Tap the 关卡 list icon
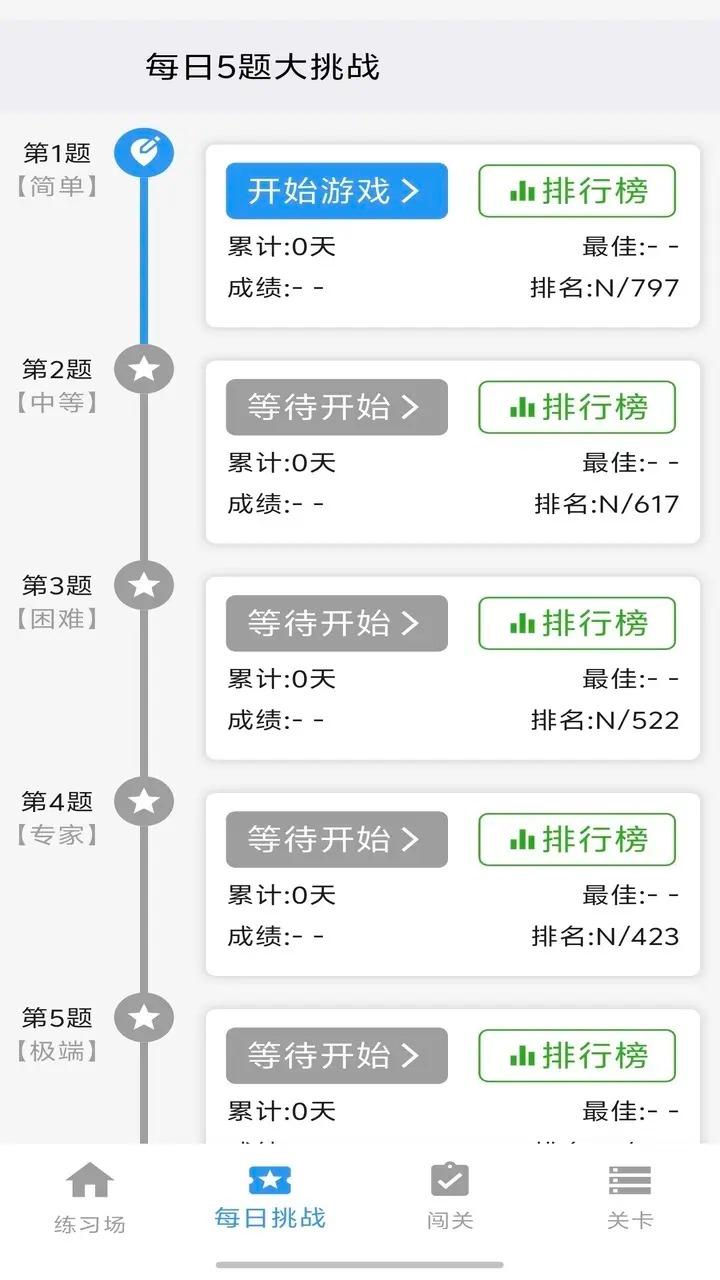Screen dimensions: 720x1280 628,1180
